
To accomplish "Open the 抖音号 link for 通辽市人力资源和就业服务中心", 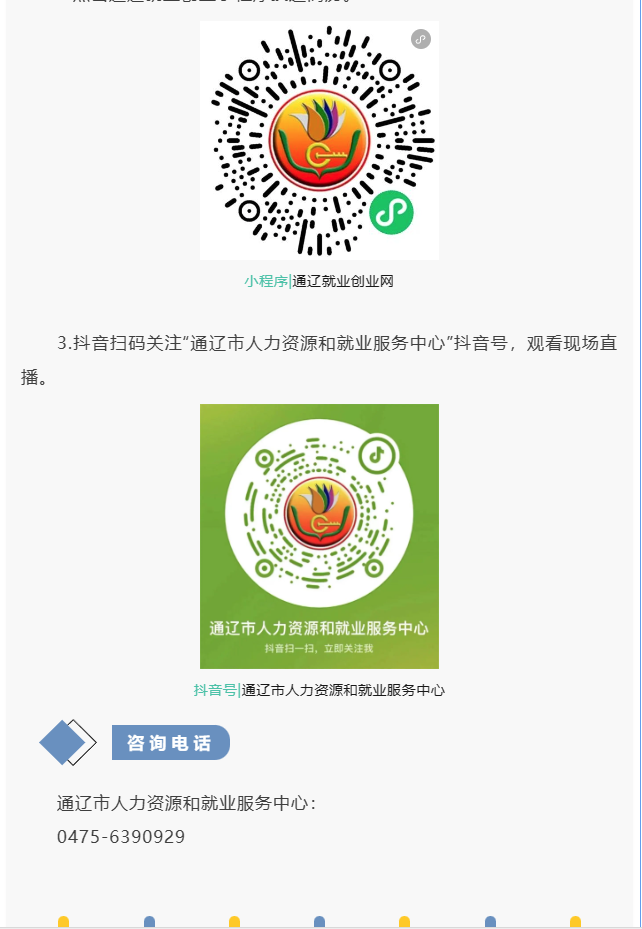I will tap(215, 690).
